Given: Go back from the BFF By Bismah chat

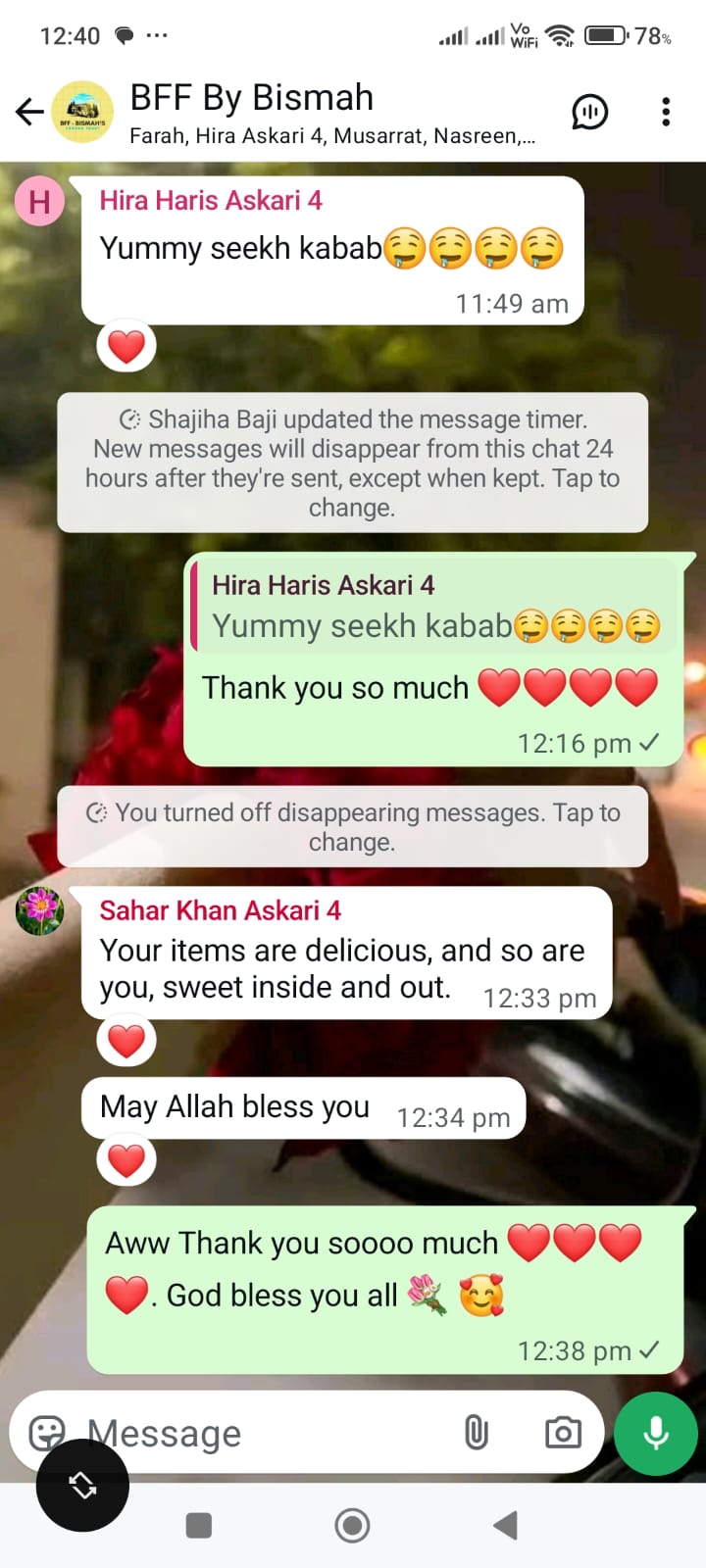Looking at the screenshot, I should tap(29, 112).
